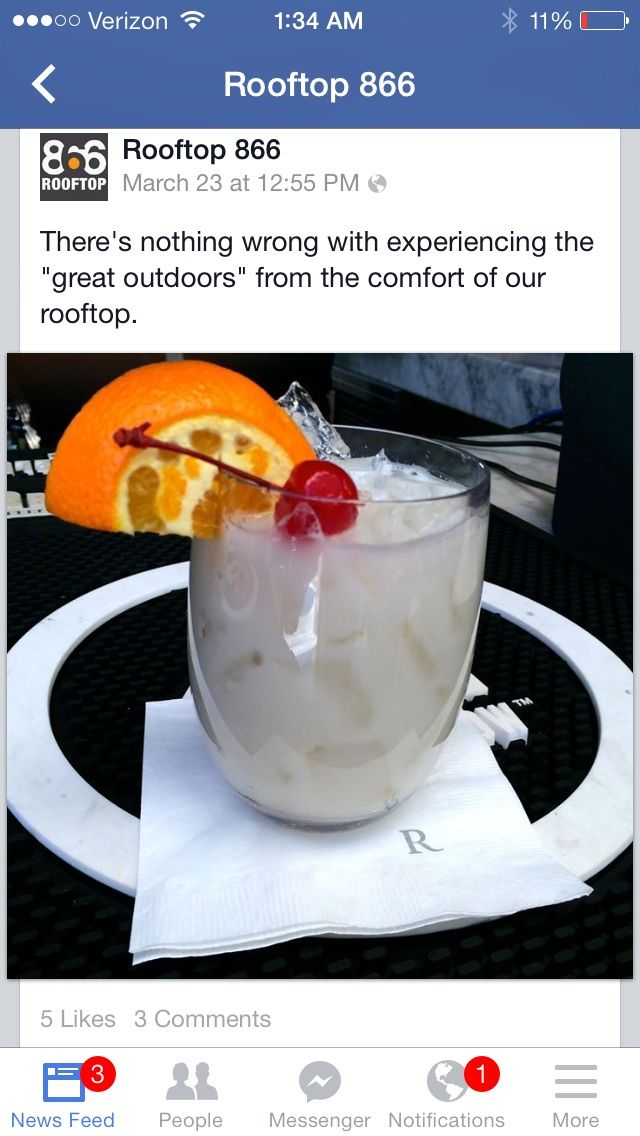
Task: Open the cocktail photo in the post
Action: pos(320,665)
